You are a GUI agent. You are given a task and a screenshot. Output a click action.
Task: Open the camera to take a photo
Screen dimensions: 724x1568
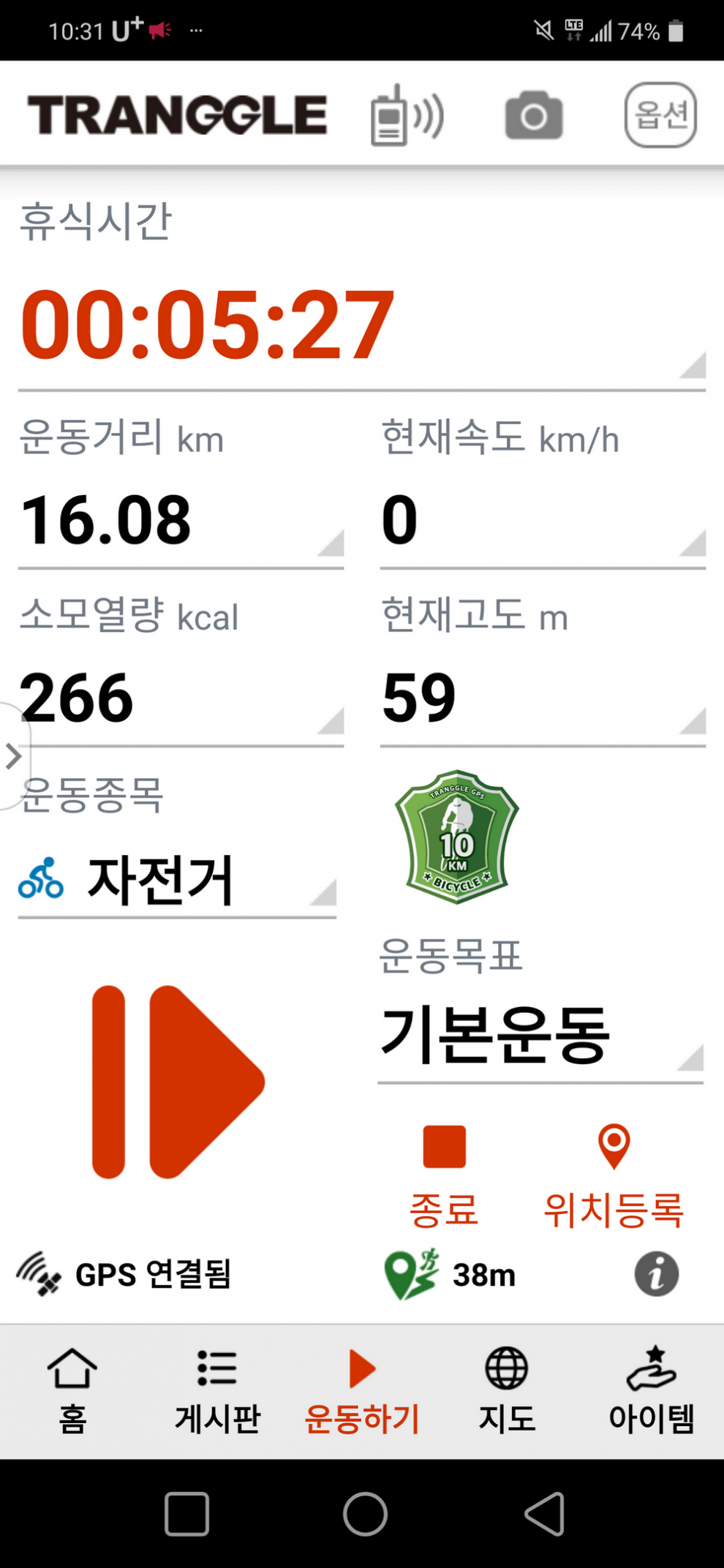534,116
